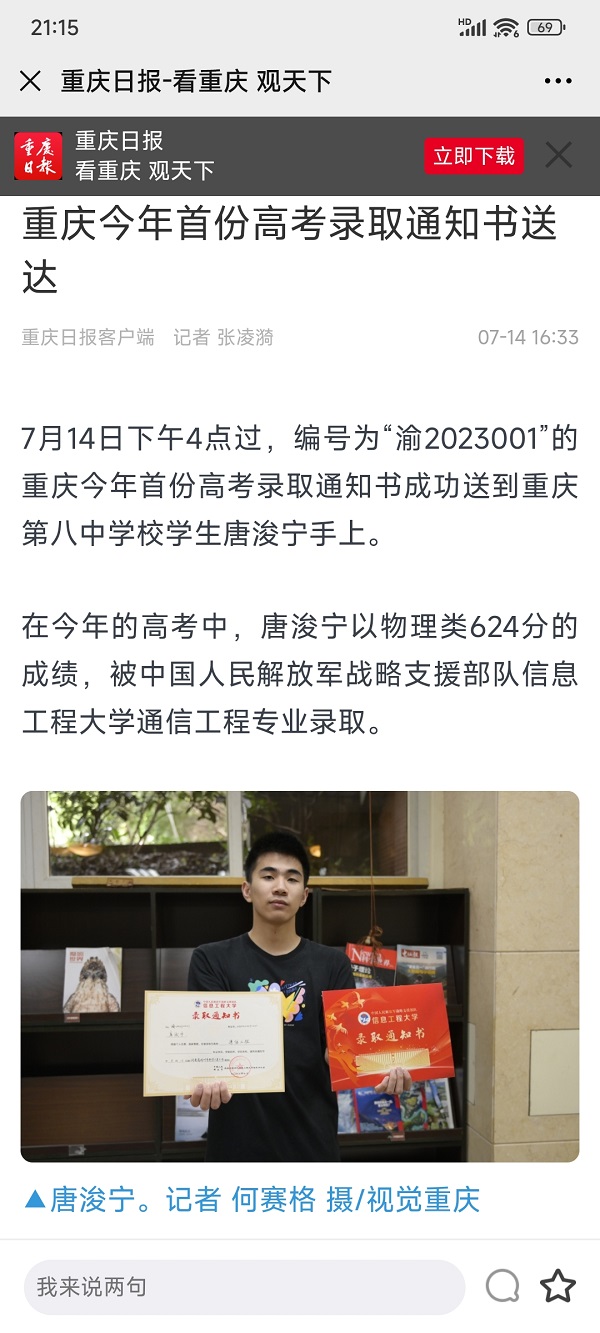Dismiss the app download banner

558,155
